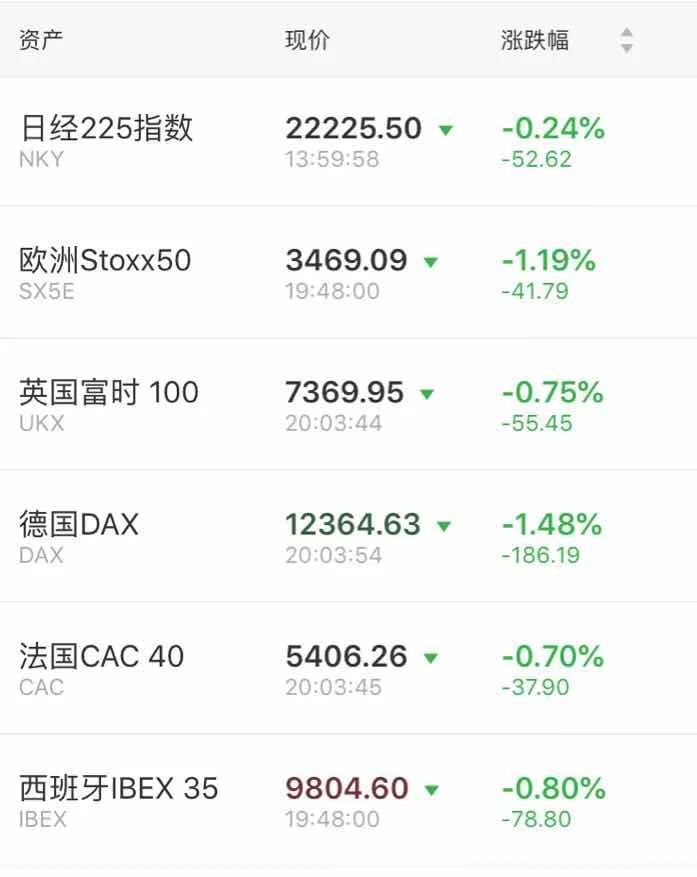The image size is (697, 877).
Task: Tap the 西班牙IBEX 35 row
Action: coord(118,789)
